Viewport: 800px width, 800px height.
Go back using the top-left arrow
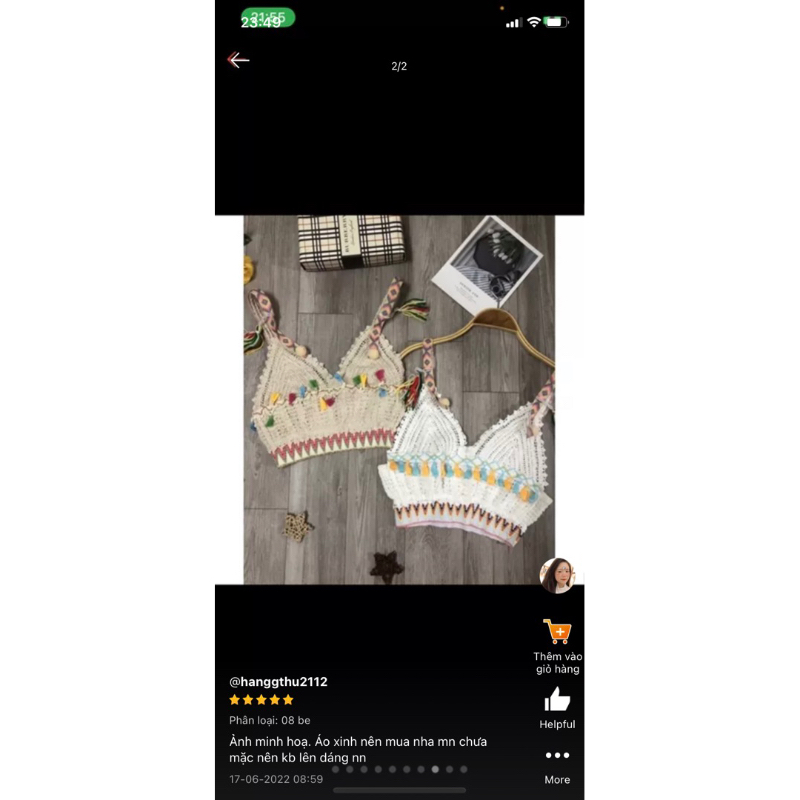(238, 60)
